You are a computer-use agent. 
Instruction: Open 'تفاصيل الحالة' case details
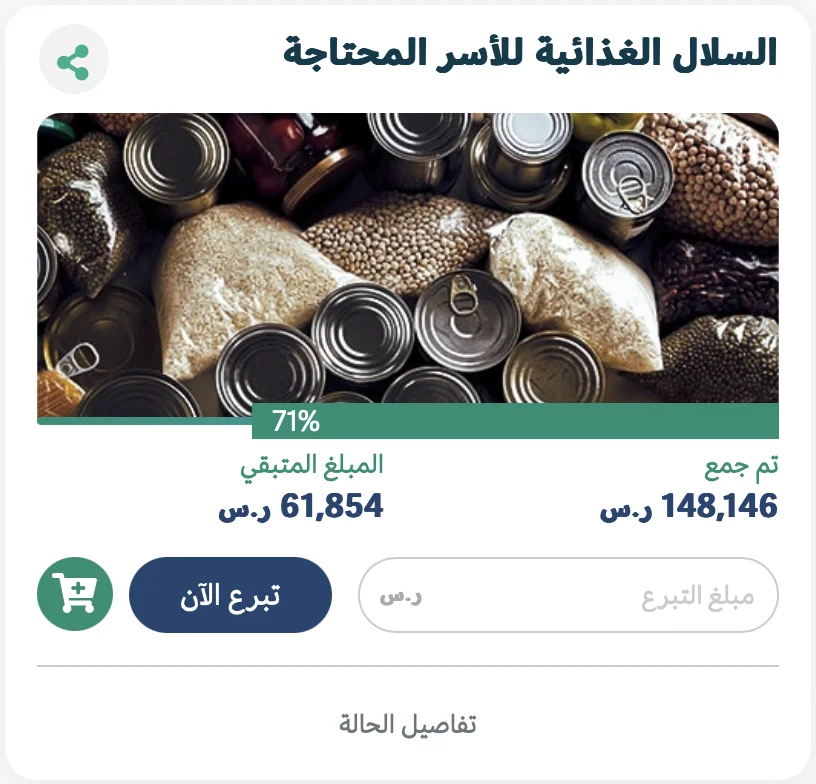click(407, 724)
